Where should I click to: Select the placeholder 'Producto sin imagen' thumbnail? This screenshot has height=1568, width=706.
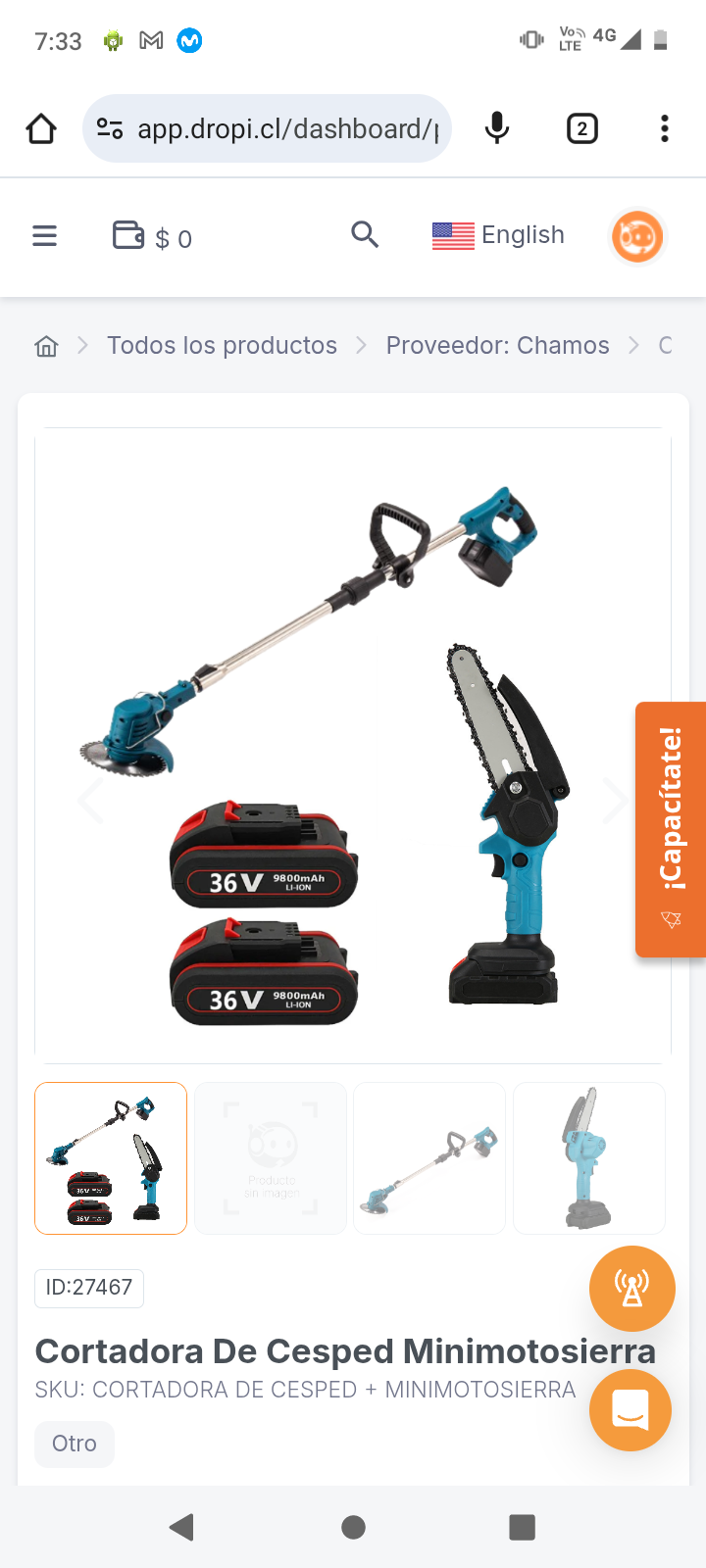click(271, 1158)
